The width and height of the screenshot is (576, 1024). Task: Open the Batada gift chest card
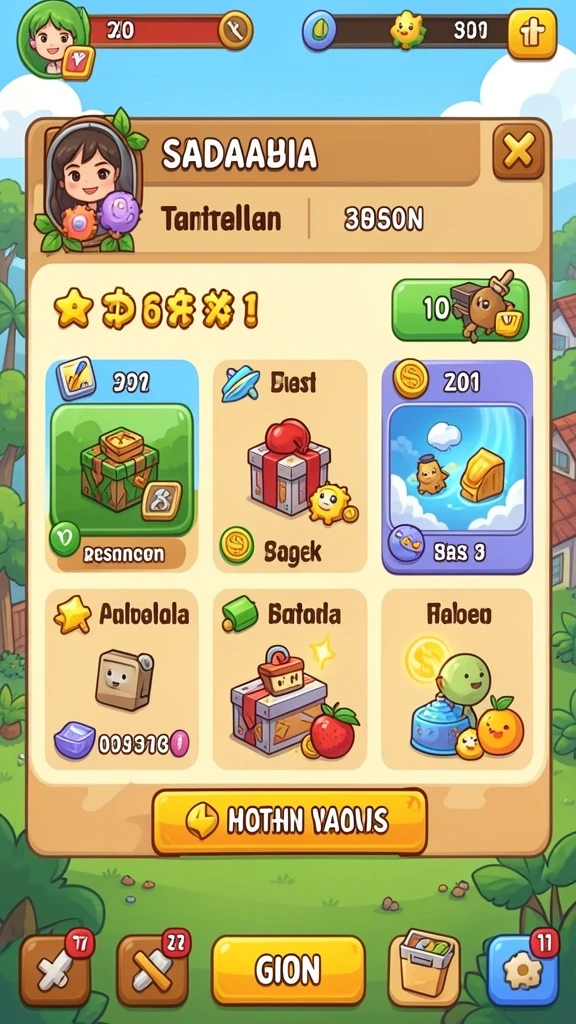[x=290, y=679]
